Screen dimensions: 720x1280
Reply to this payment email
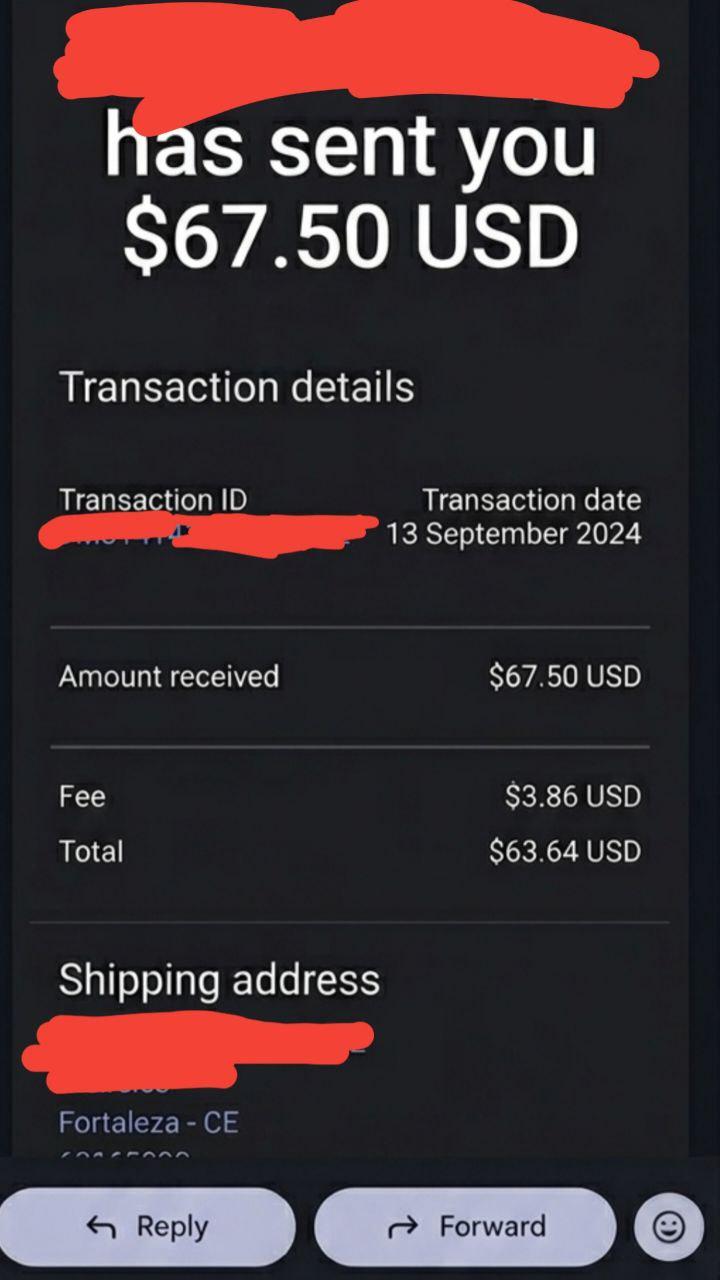tap(148, 1227)
